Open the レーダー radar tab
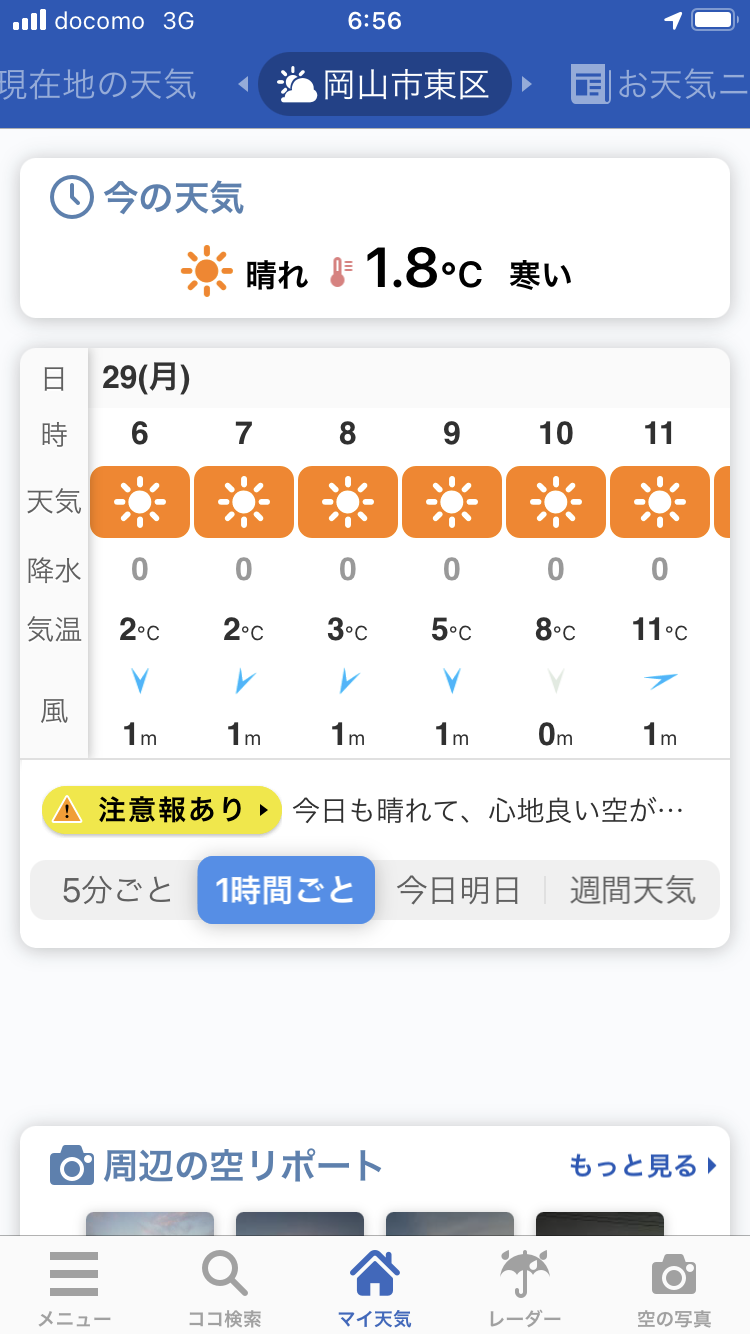The width and height of the screenshot is (750, 1334). coord(525,1288)
